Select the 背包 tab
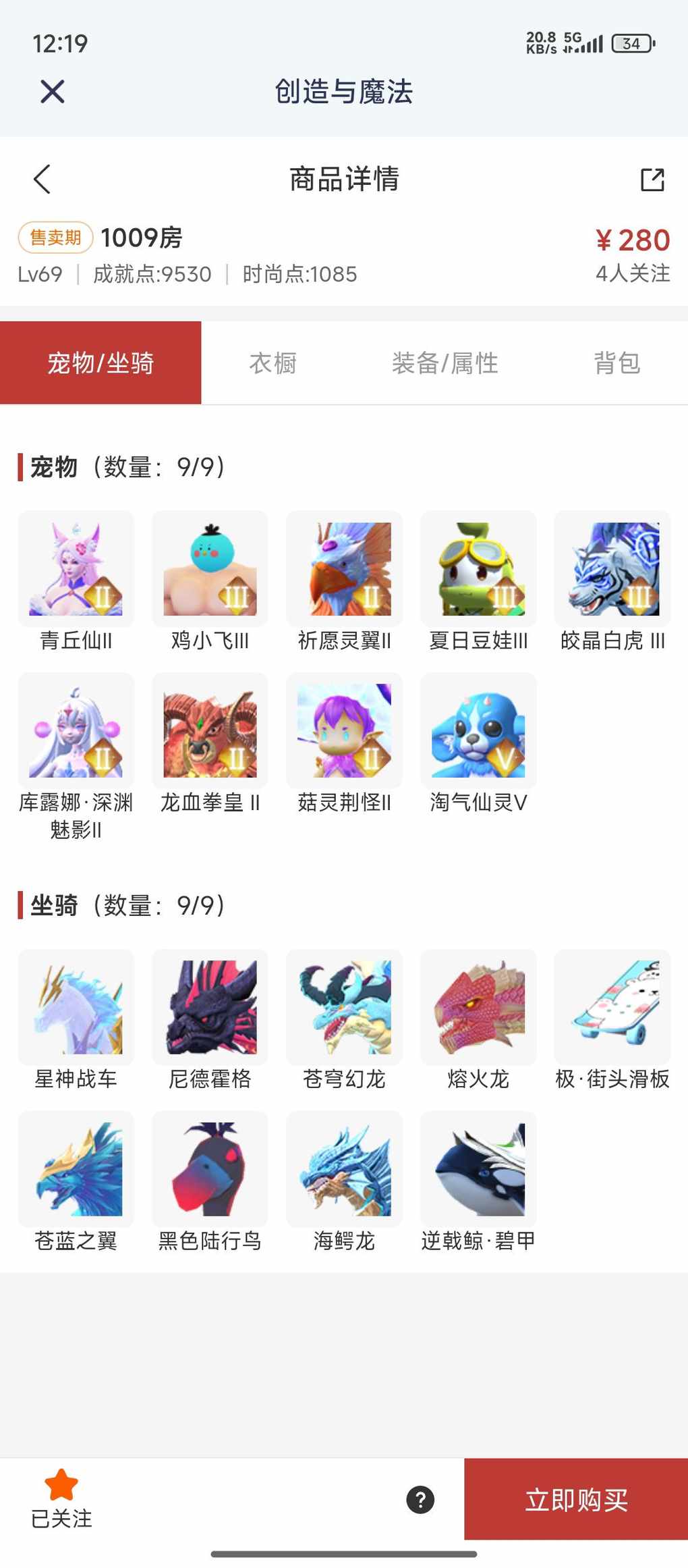The height and width of the screenshot is (1568, 688). pos(617,363)
